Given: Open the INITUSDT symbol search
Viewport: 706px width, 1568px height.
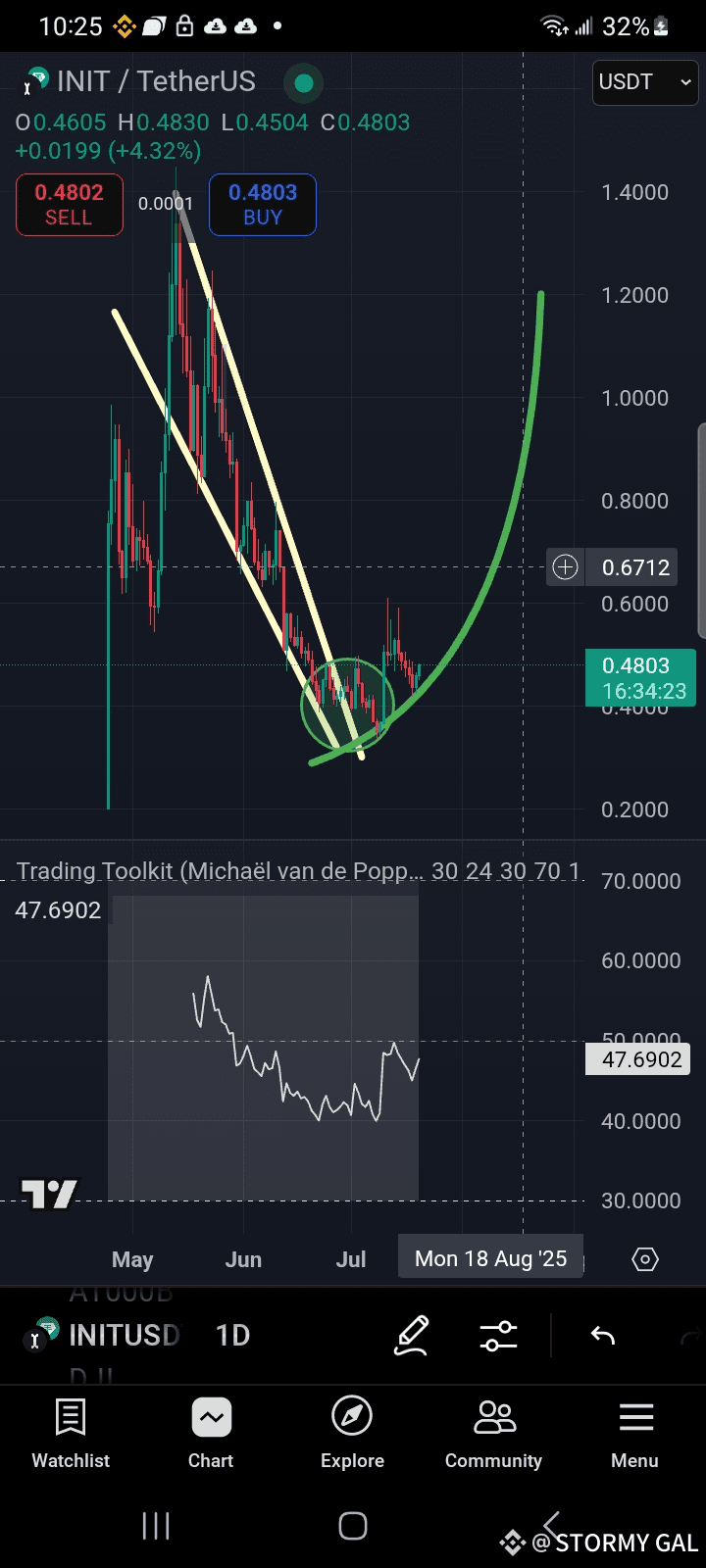Looking at the screenshot, I should pos(108,1335).
